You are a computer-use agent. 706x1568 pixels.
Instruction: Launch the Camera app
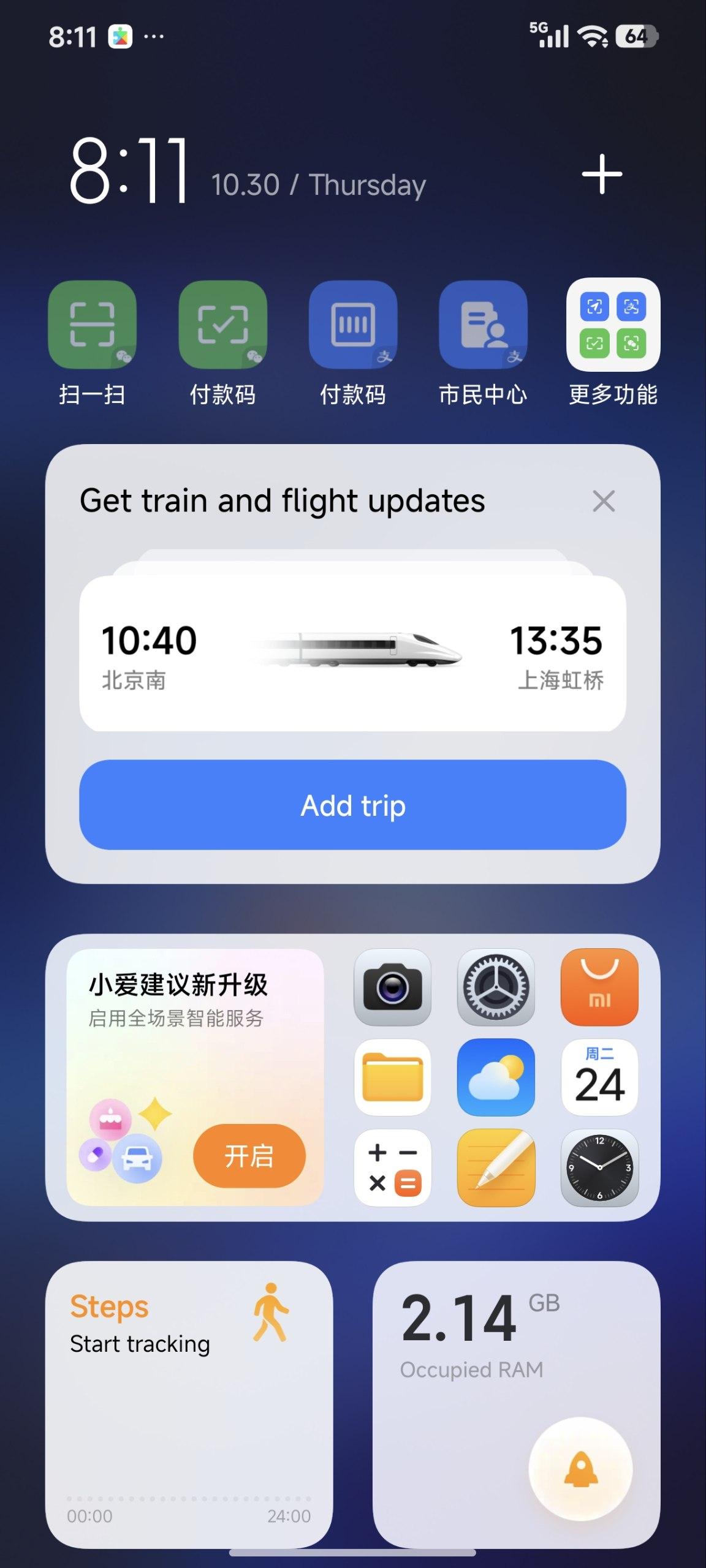click(x=393, y=987)
